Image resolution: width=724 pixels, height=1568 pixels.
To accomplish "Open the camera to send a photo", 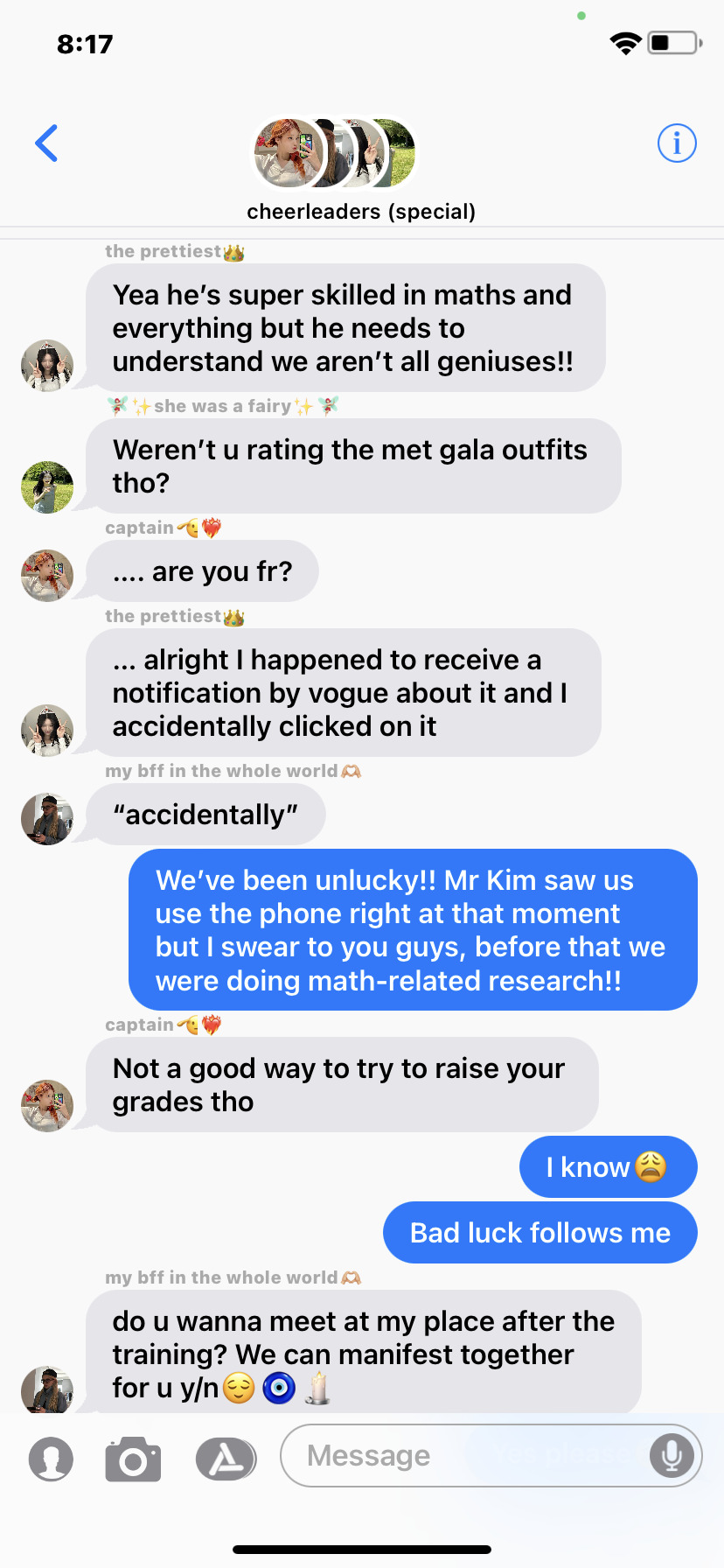I will 133,1459.
